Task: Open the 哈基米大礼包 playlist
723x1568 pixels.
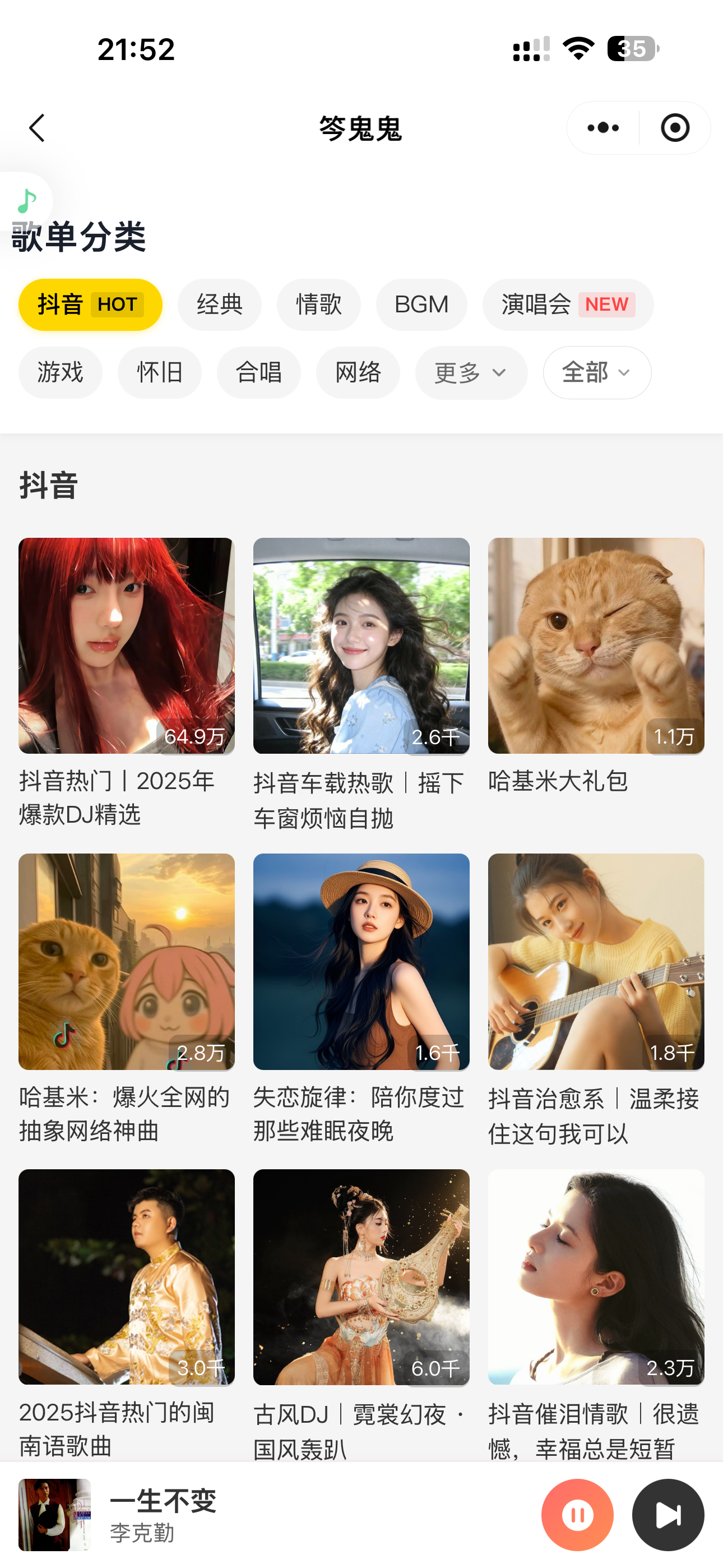Action: [x=596, y=647]
